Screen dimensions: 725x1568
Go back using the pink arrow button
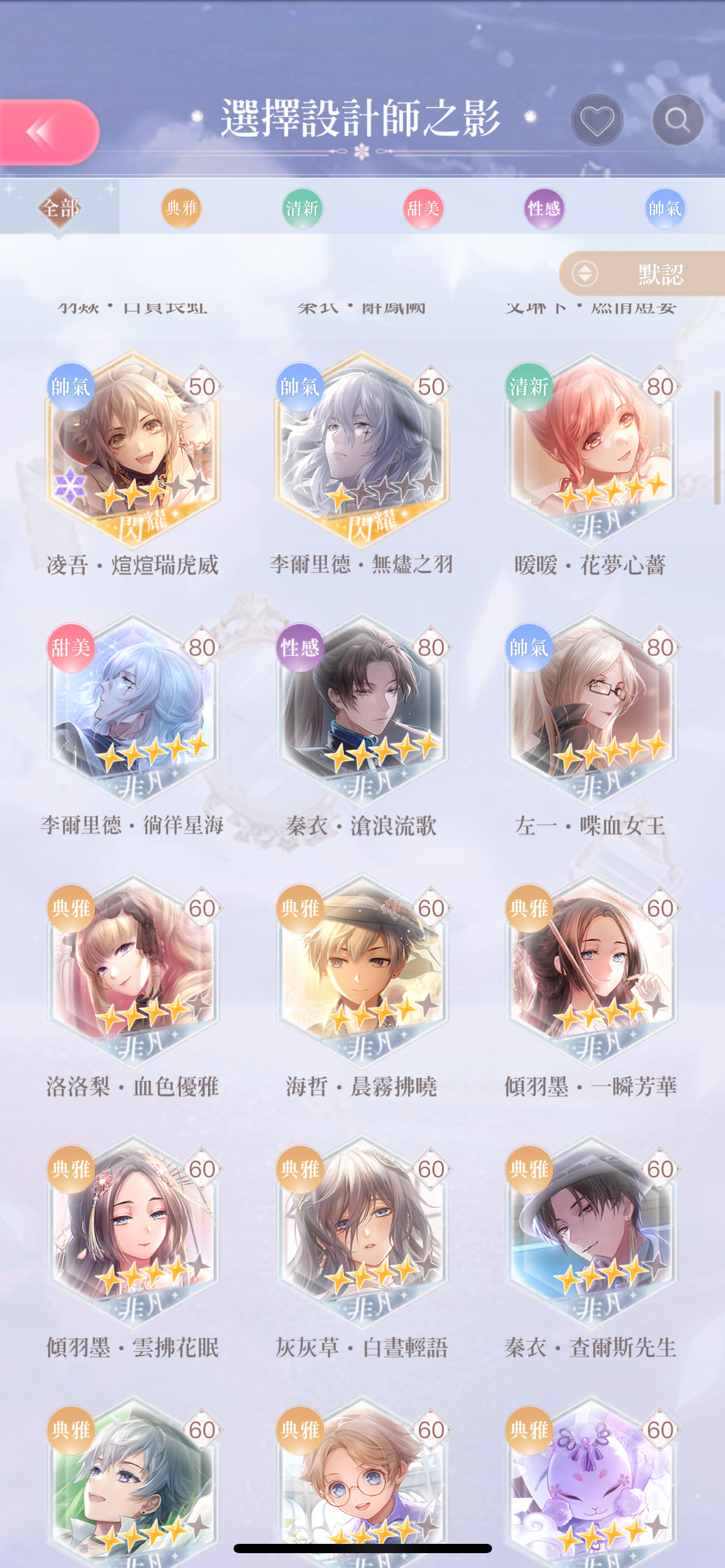(x=48, y=132)
